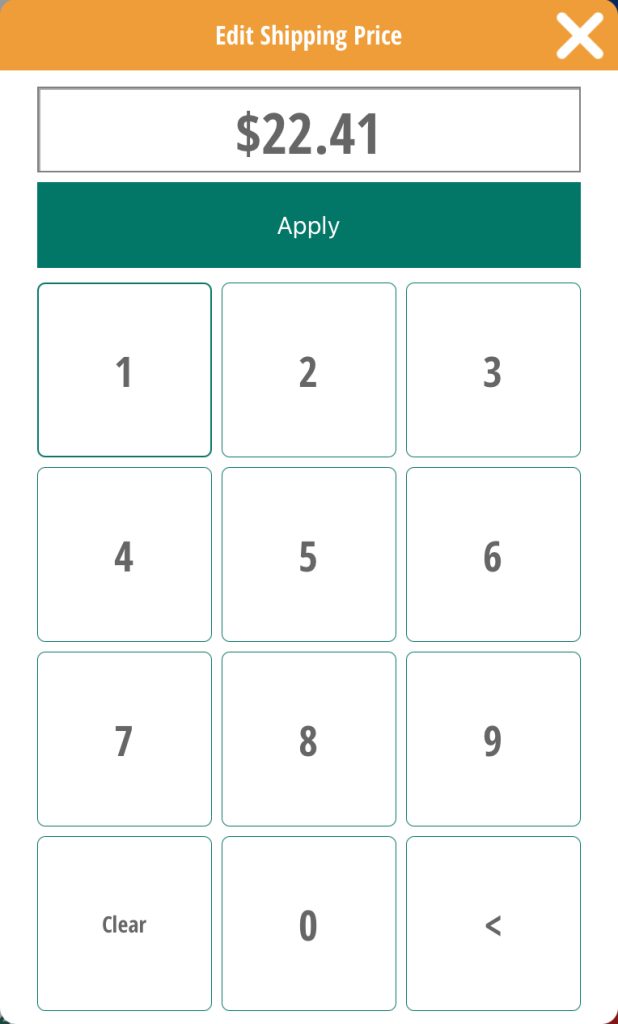Apply the shipping price
The image size is (618, 1024).
point(308,225)
